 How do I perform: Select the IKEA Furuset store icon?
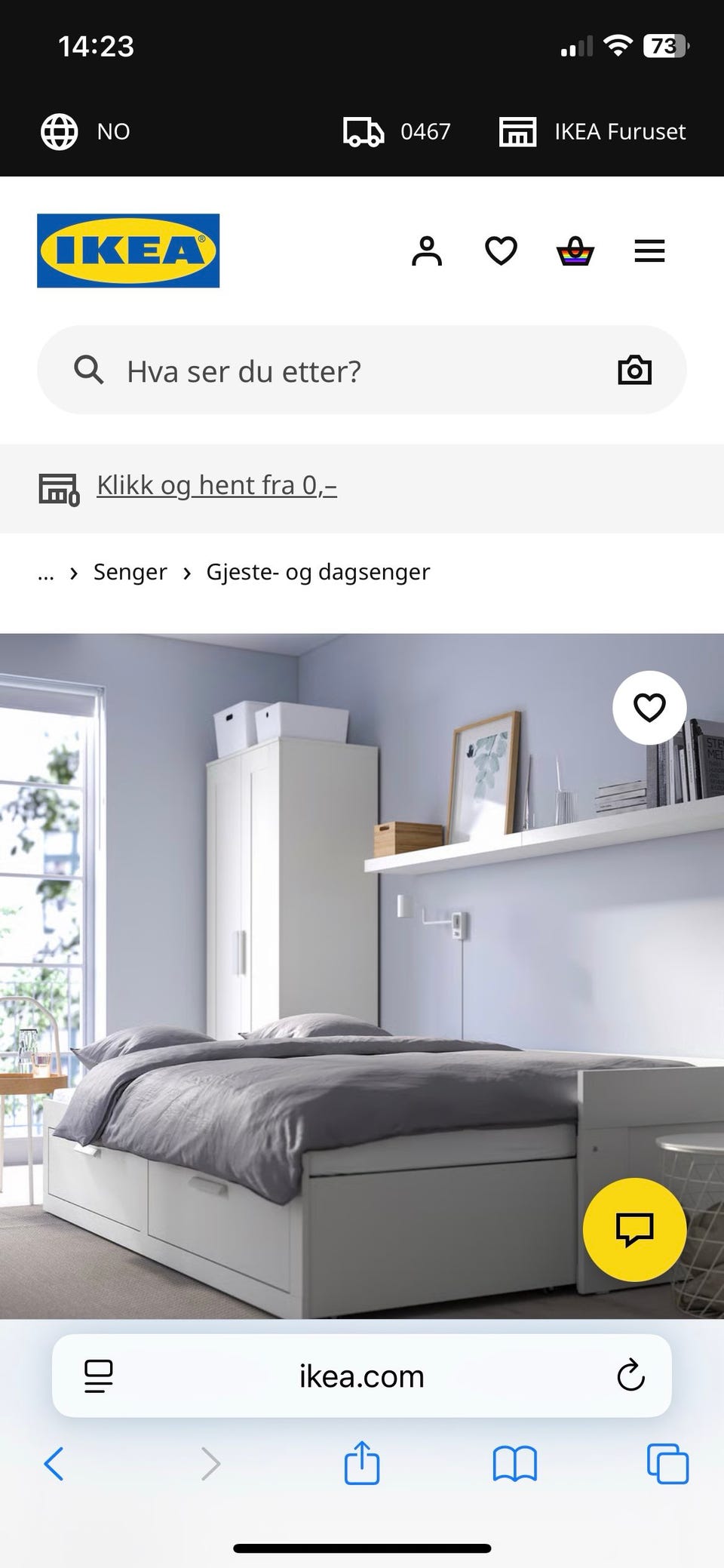(517, 131)
